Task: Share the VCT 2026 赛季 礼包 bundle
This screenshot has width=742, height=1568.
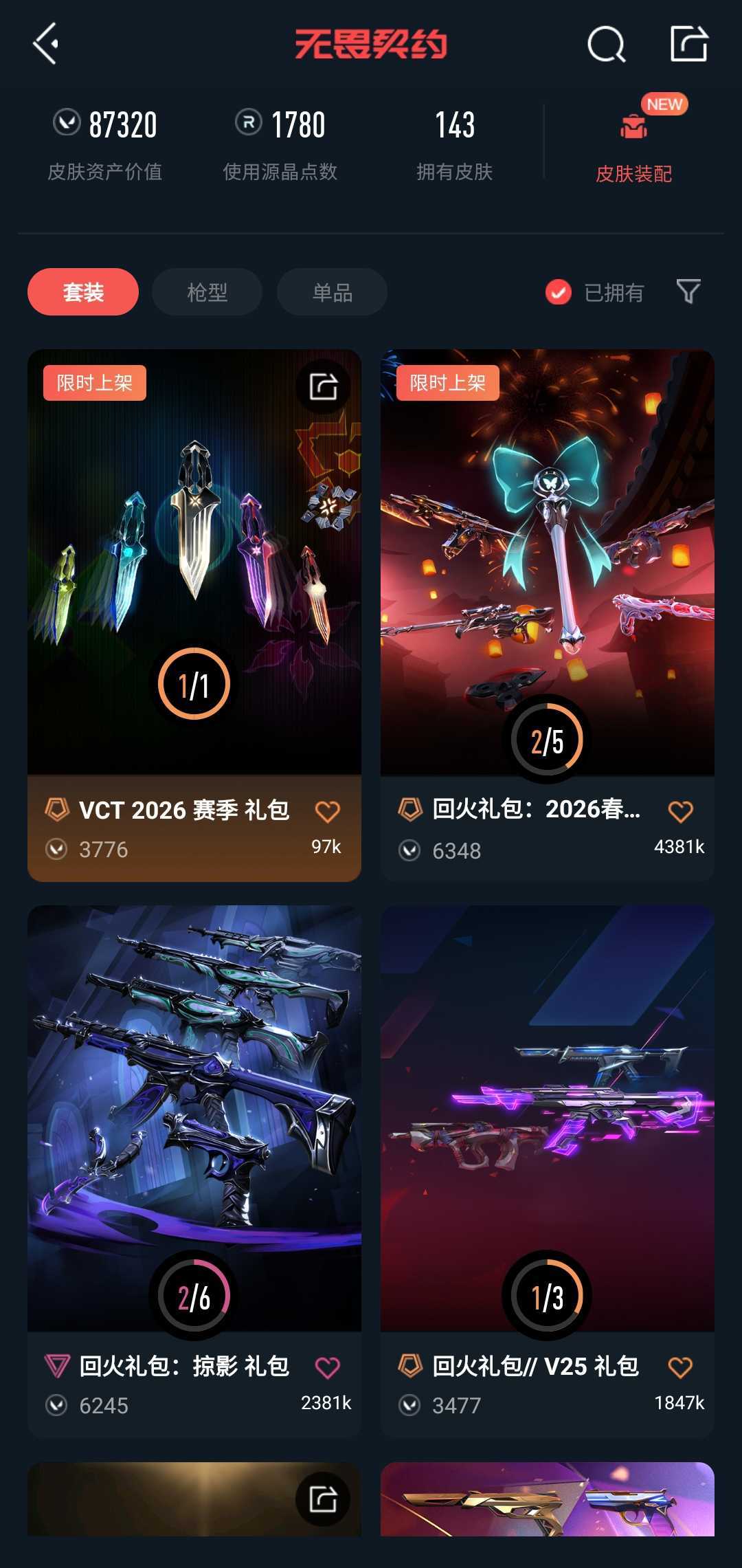Action: tap(323, 386)
